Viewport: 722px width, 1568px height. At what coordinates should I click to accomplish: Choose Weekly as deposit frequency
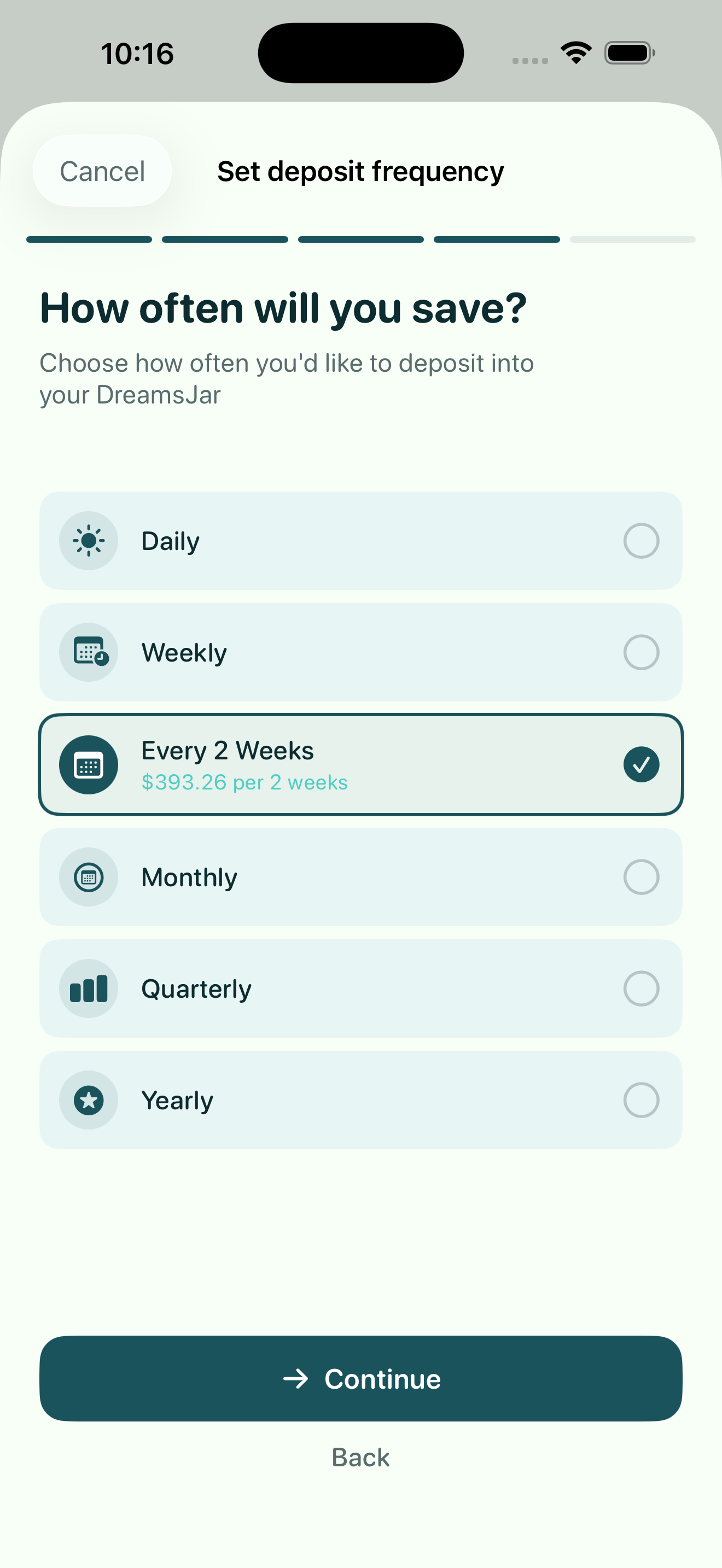point(361,653)
